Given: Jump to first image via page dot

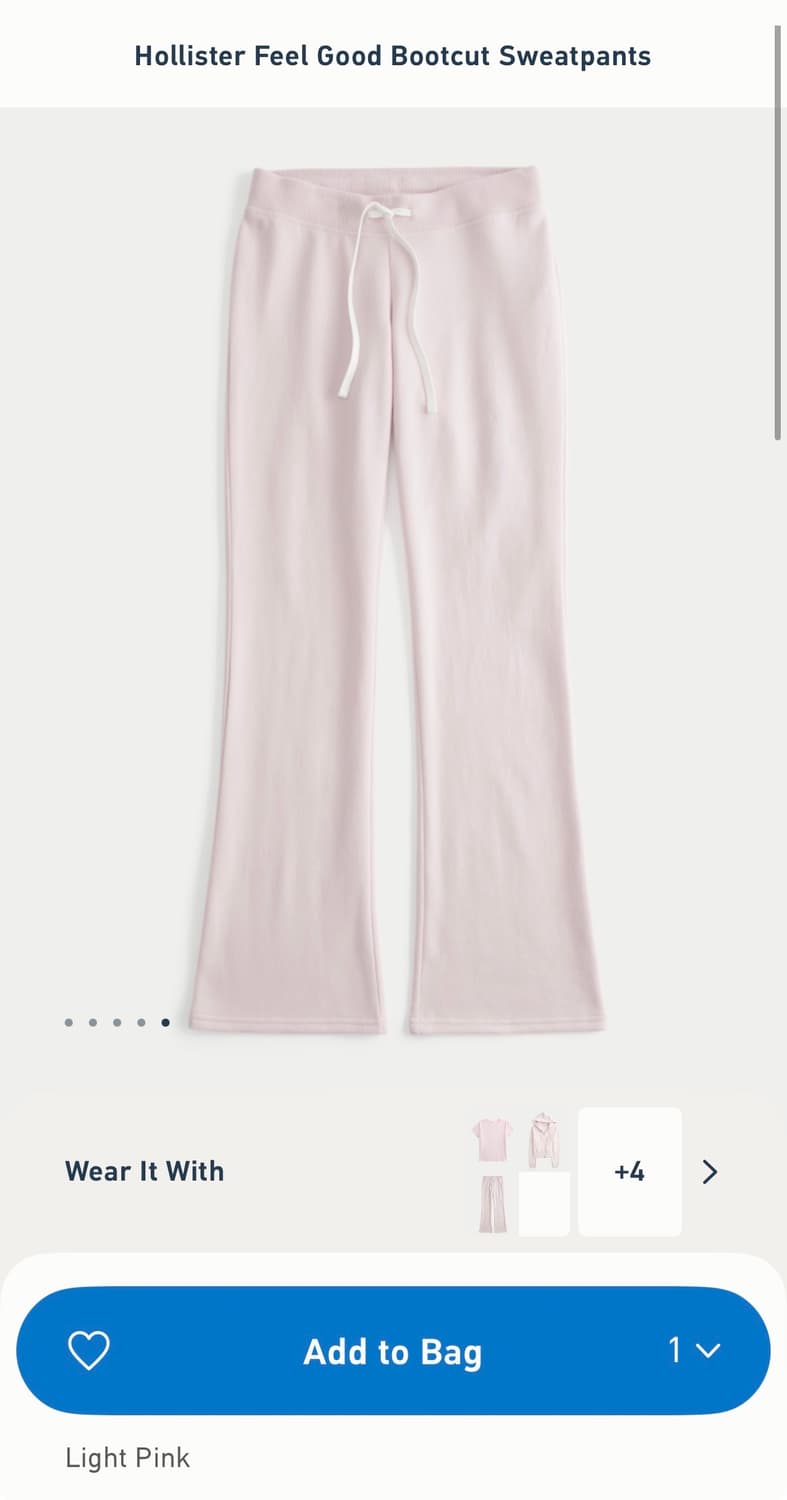Looking at the screenshot, I should [68, 1022].
